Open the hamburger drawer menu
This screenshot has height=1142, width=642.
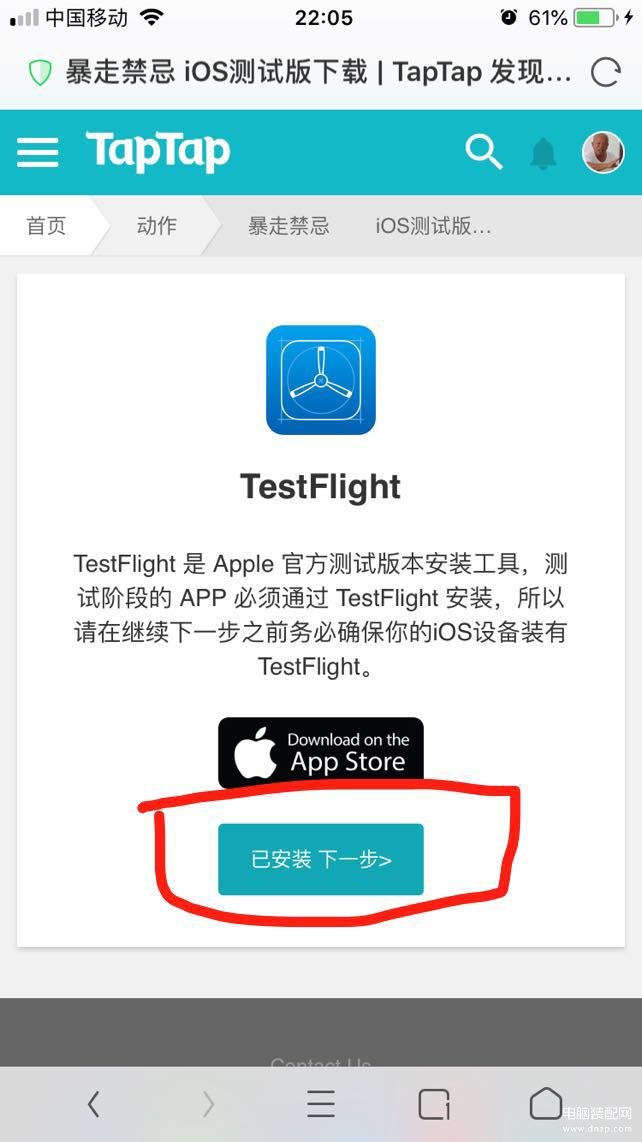pyautogui.click(x=38, y=153)
